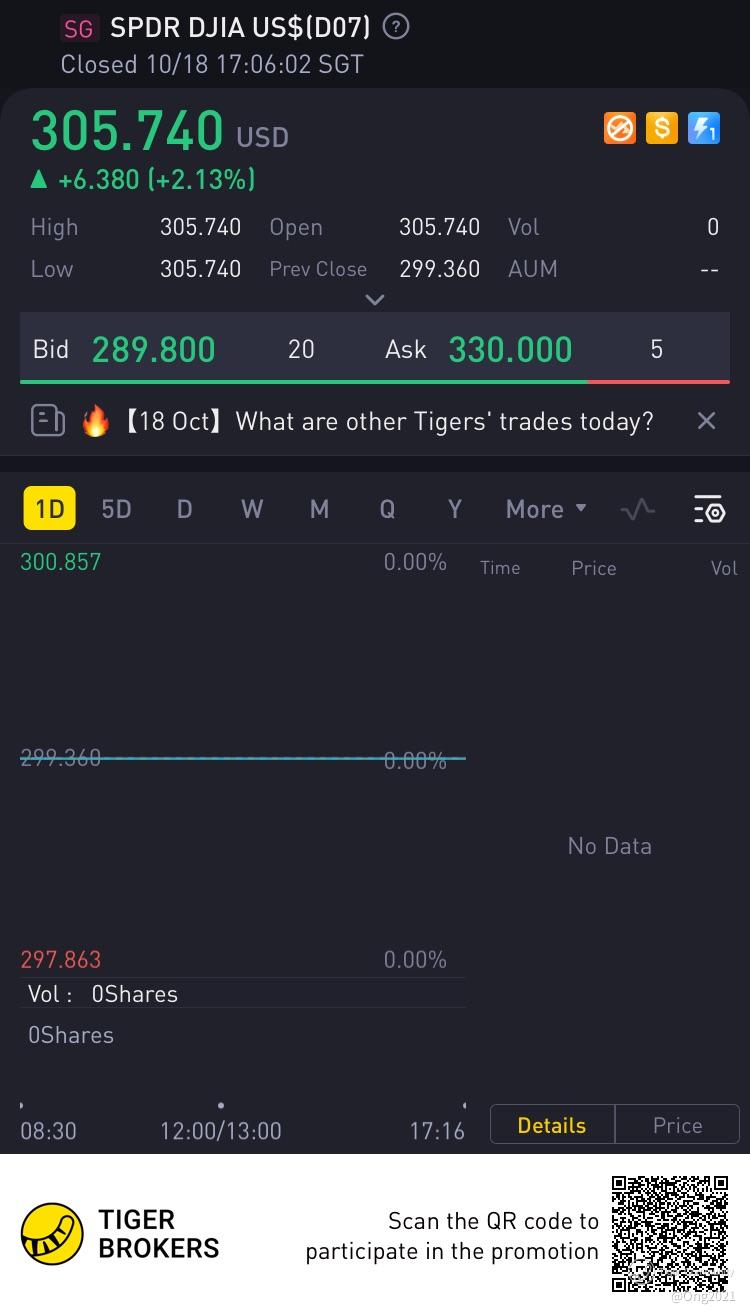Viewport: 750px width, 1314px height.
Task: Show the daily D chart
Action: pyautogui.click(x=184, y=509)
